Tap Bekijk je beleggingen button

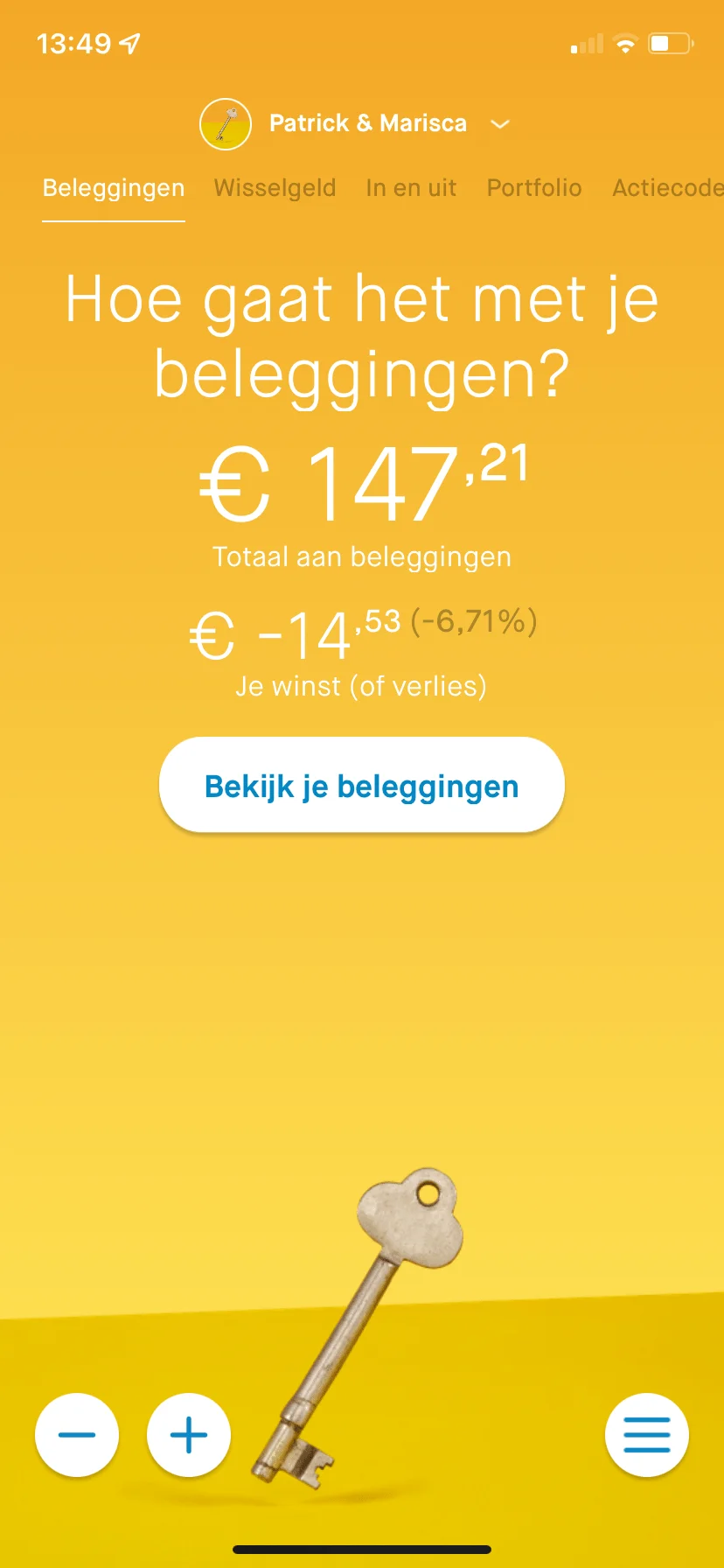click(362, 785)
